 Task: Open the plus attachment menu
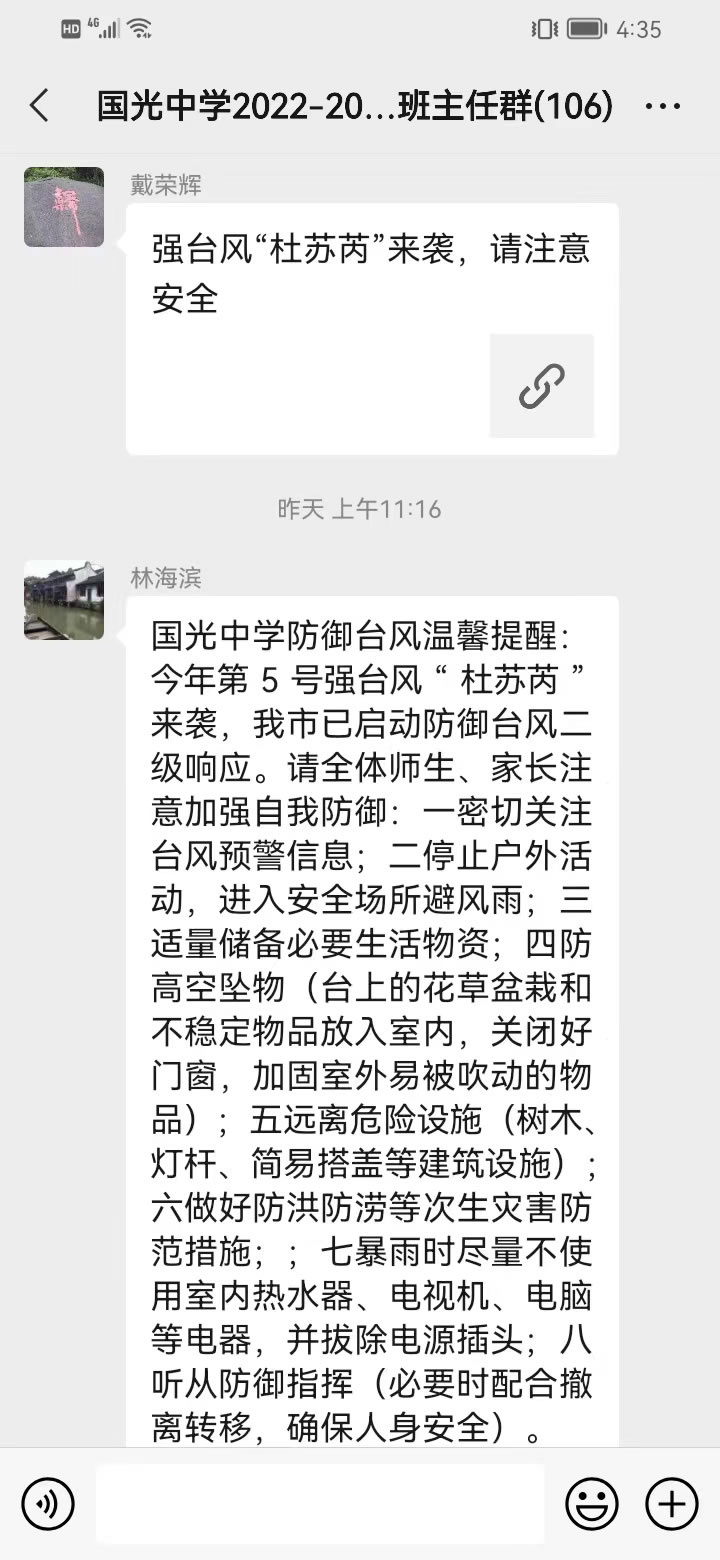coord(671,1503)
